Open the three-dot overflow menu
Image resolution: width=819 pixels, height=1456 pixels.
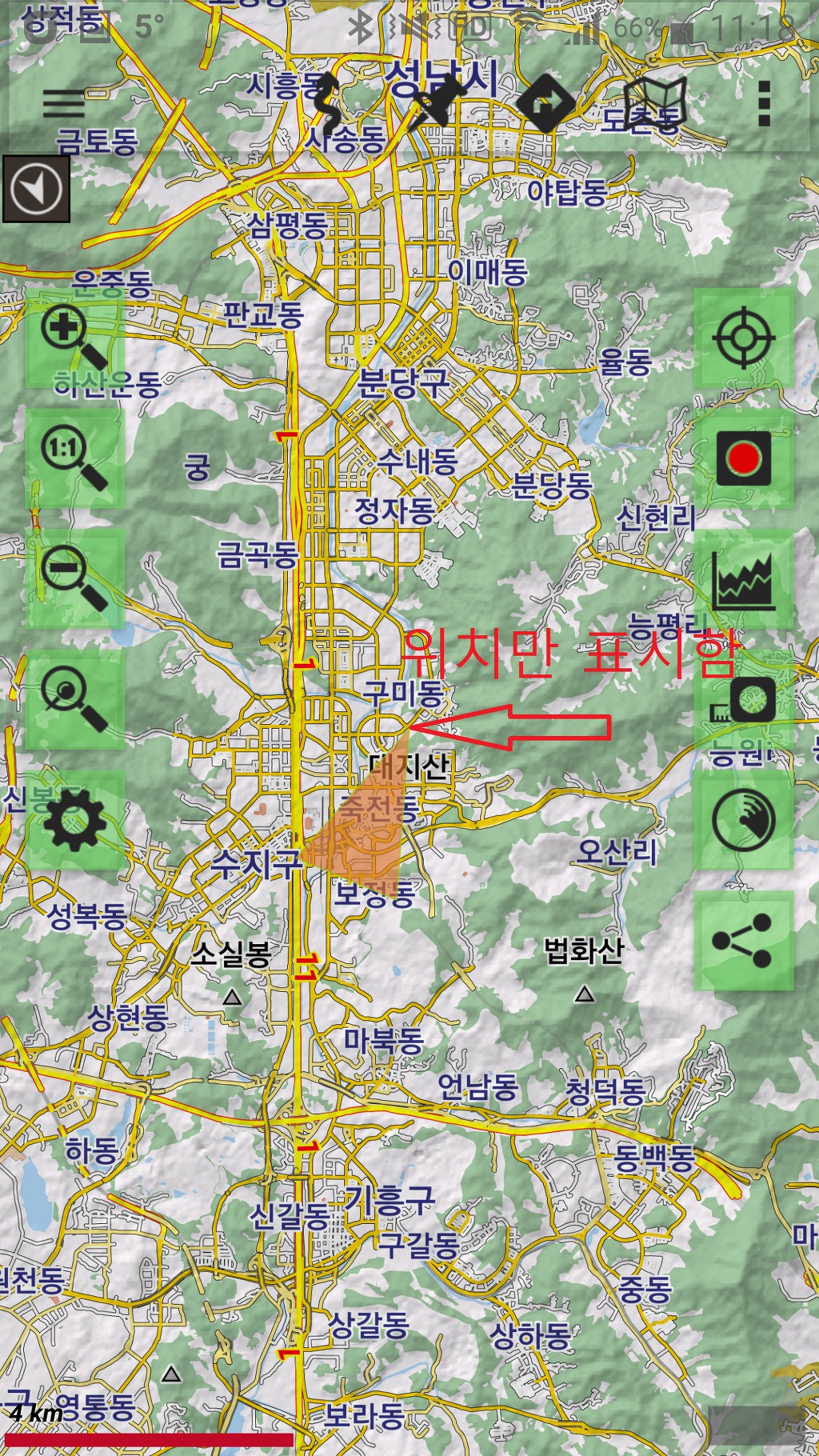(764, 104)
